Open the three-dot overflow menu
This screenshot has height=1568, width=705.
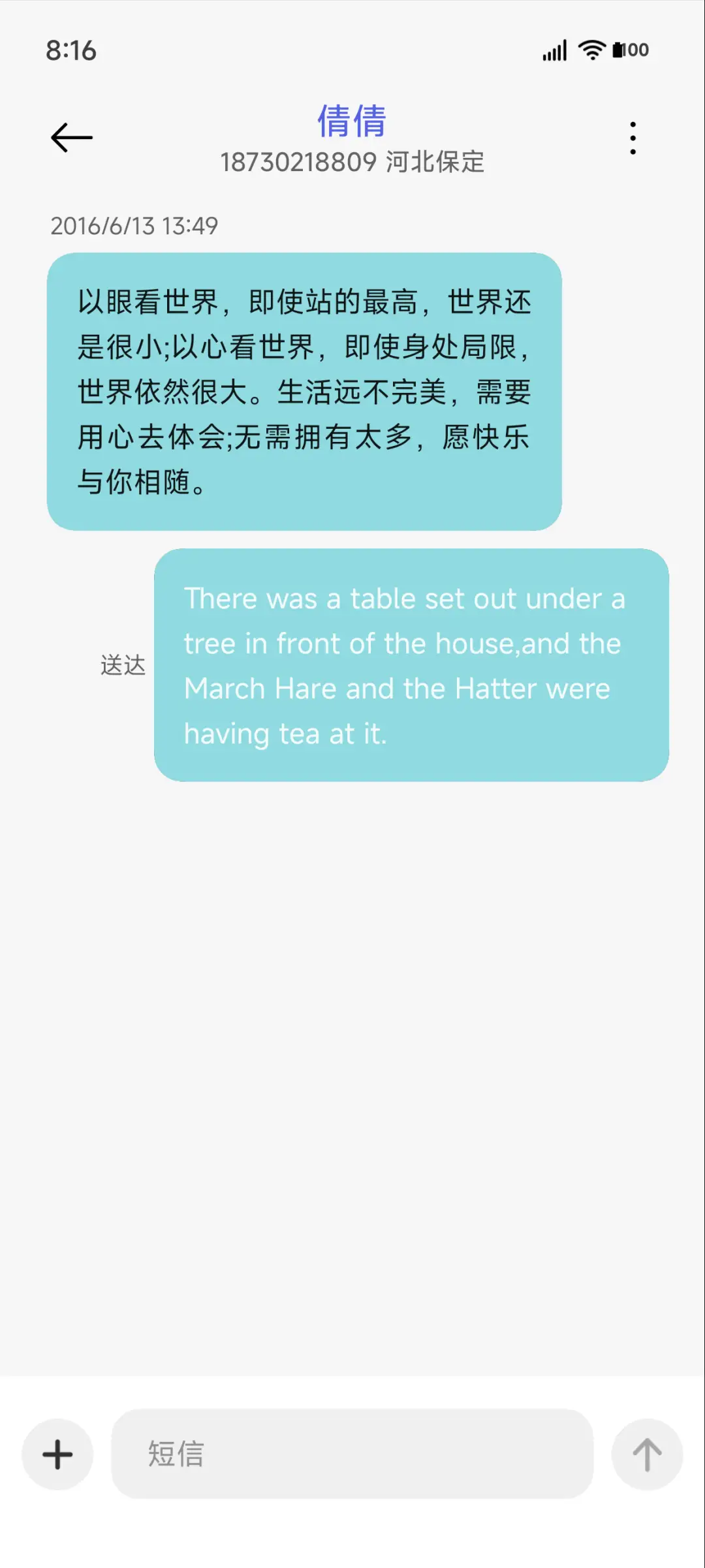tap(631, 137)
